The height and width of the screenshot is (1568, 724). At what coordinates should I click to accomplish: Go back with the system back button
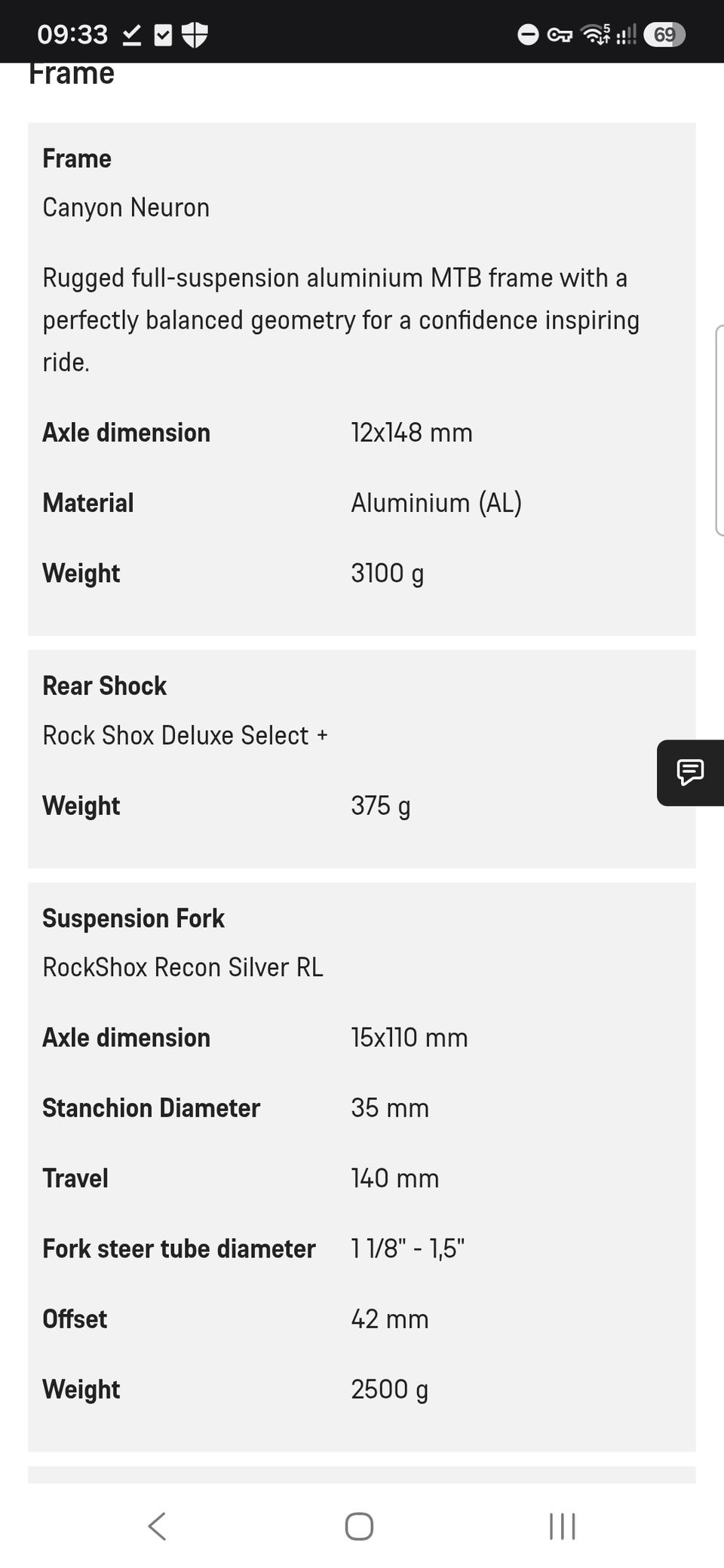click(157, 1527)
